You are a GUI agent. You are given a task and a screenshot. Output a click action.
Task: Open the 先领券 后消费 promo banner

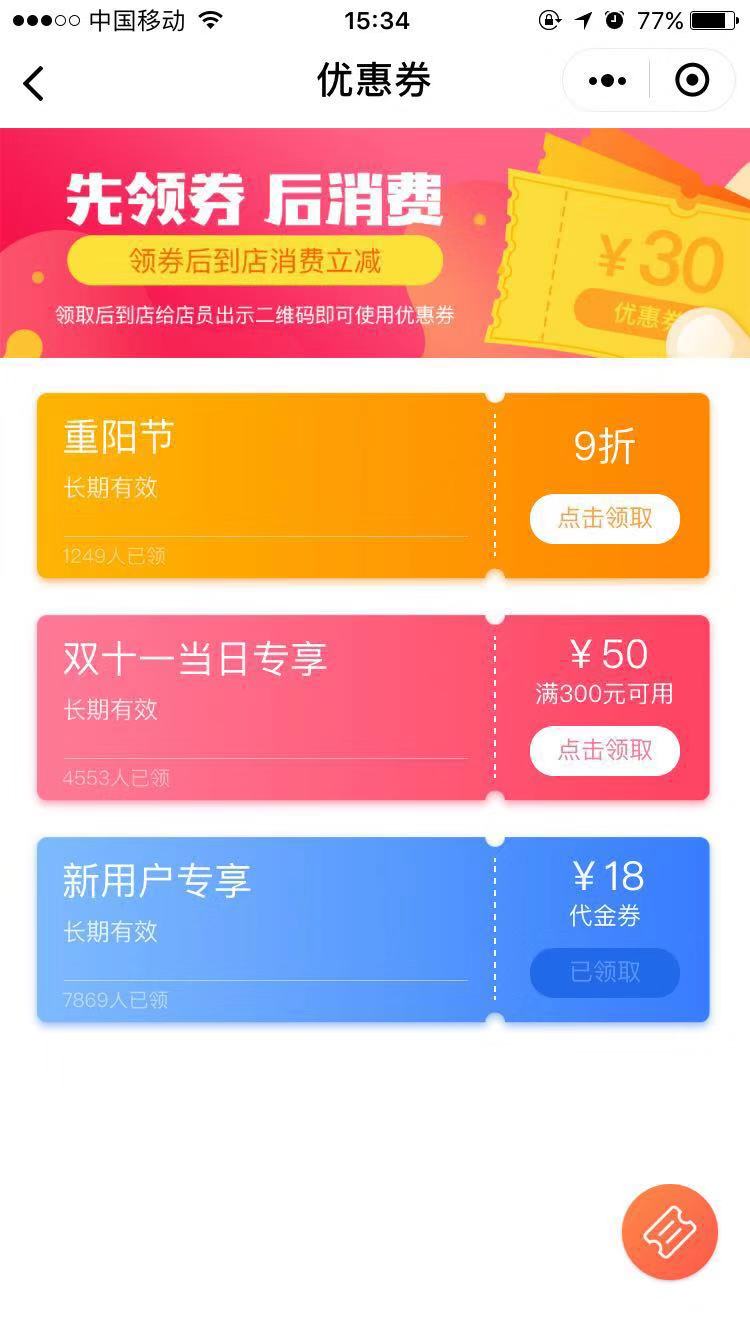(x=374, y=243)
